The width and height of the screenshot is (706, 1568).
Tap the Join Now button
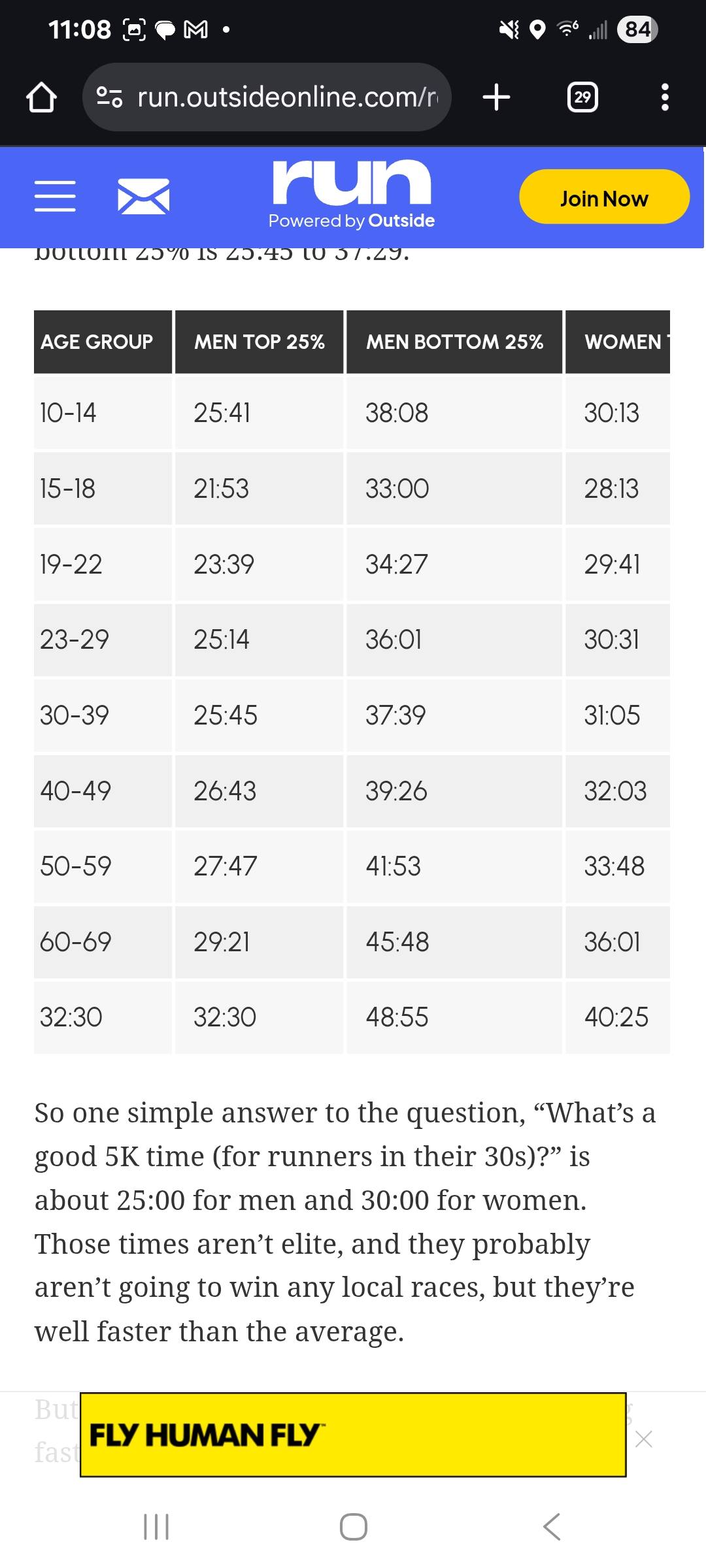(604, 197)
